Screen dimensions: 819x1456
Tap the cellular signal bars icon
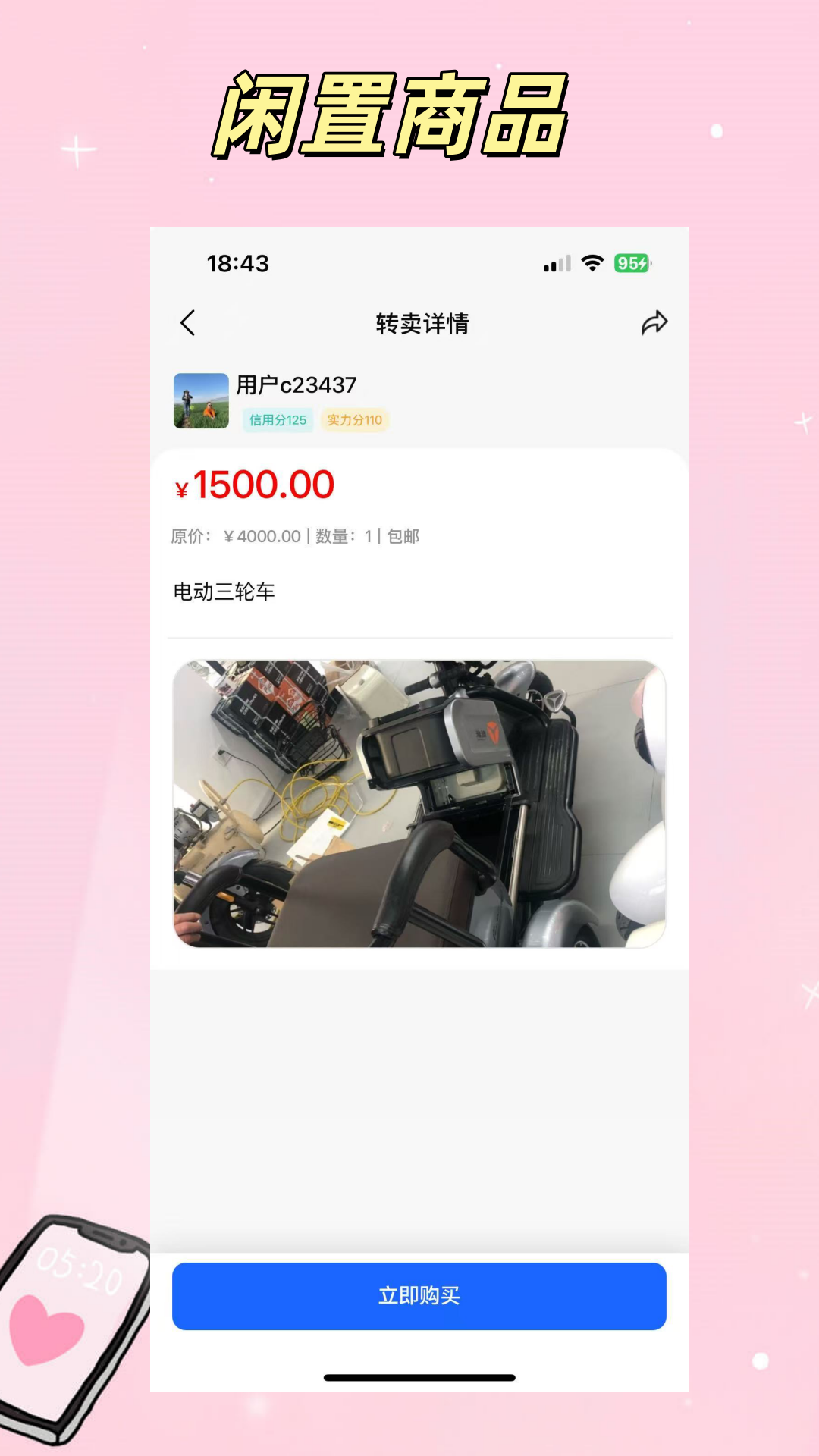(554, 263)
